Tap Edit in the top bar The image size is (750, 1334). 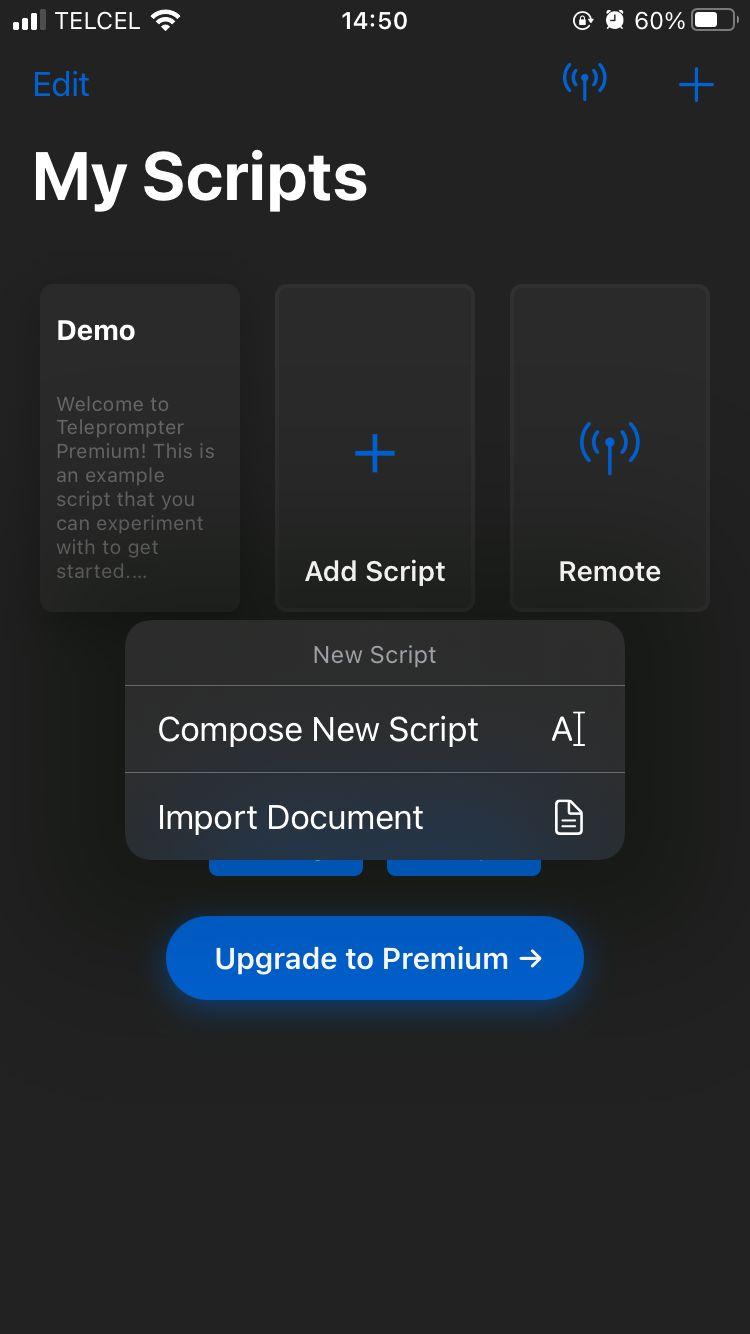pyautogui.click(x=61, y=84)
